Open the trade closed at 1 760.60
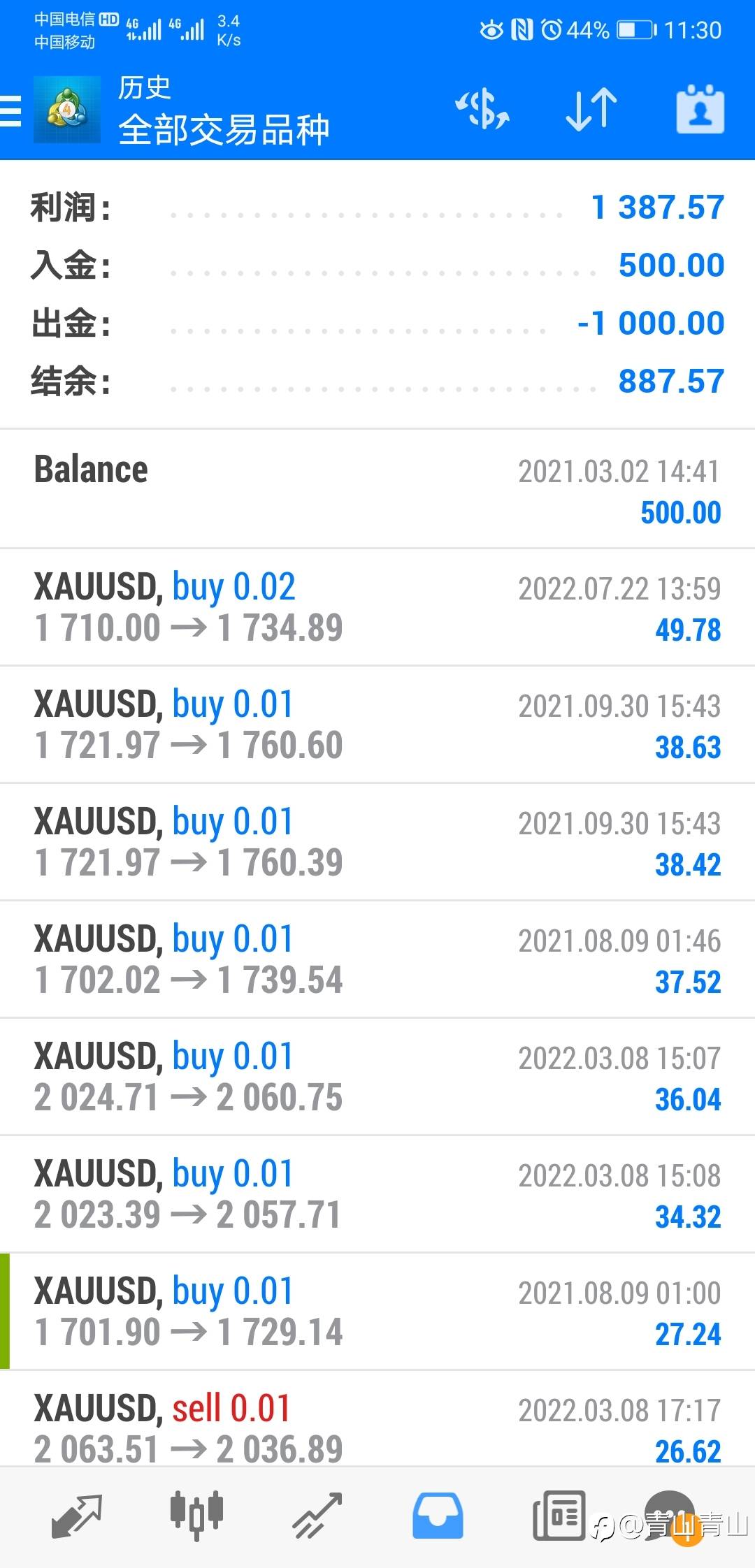Screen dimensions: 755x1568 pyautogui.click(x=377, y=724)
